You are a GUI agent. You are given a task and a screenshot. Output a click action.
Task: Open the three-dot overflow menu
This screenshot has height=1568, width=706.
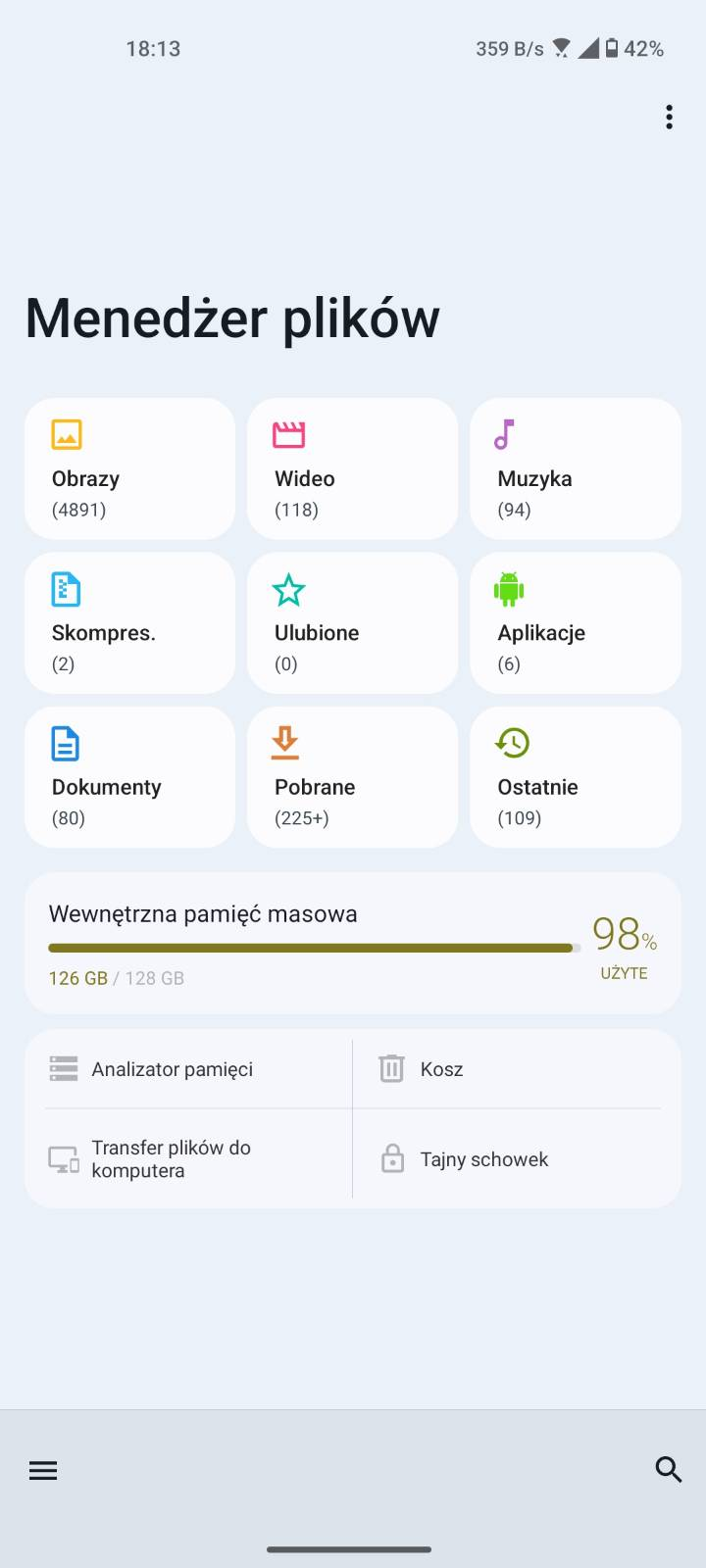point(669,117)
